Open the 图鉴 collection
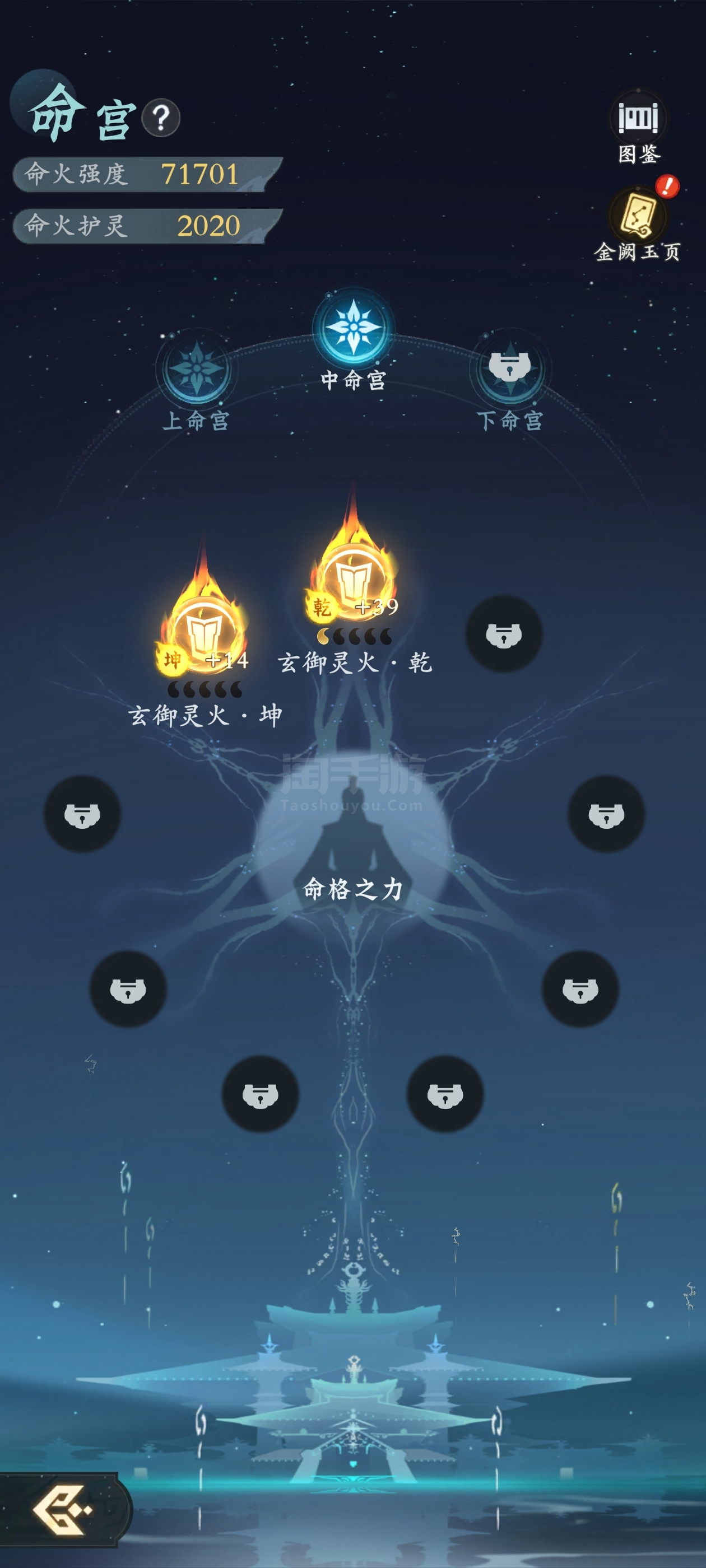 pos(638,127)
